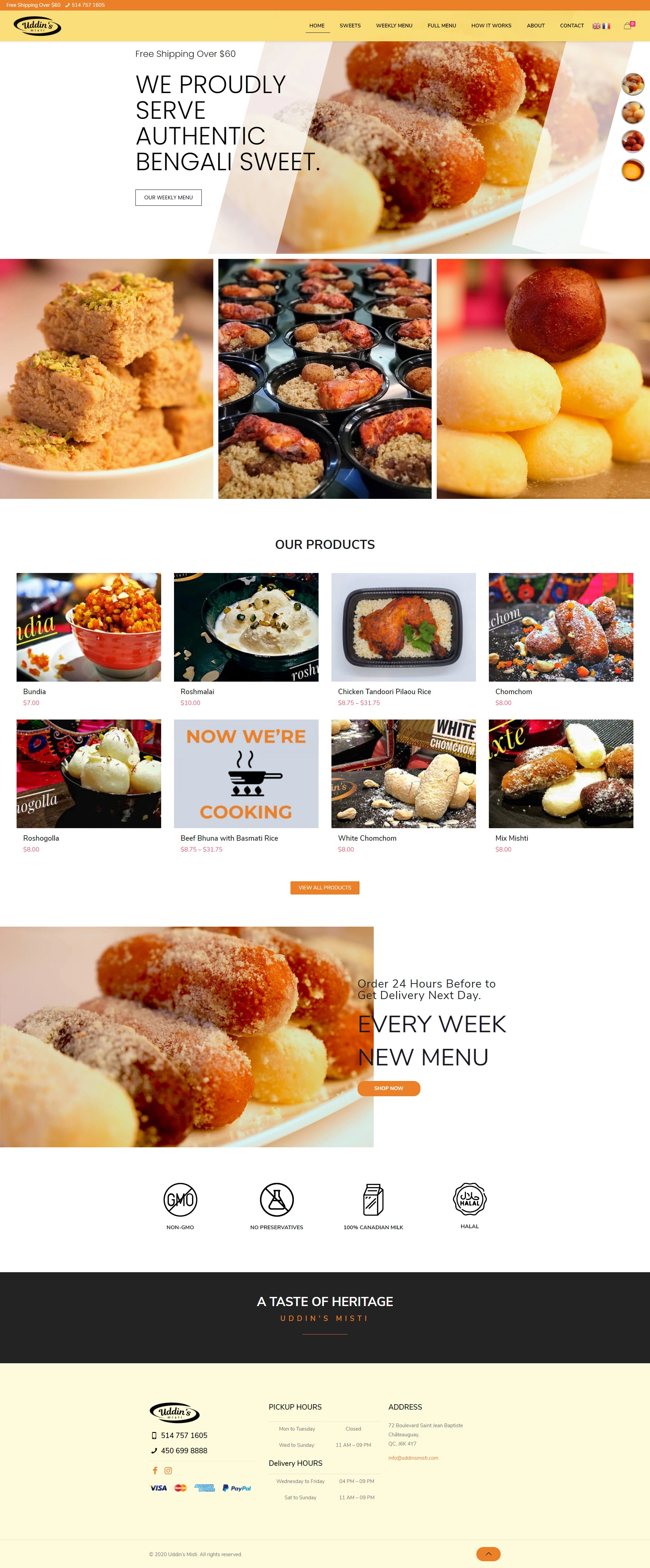This screenshot has width=650, height=1568.
Task: Open the shopping cart icon
Action: [627, 26]
